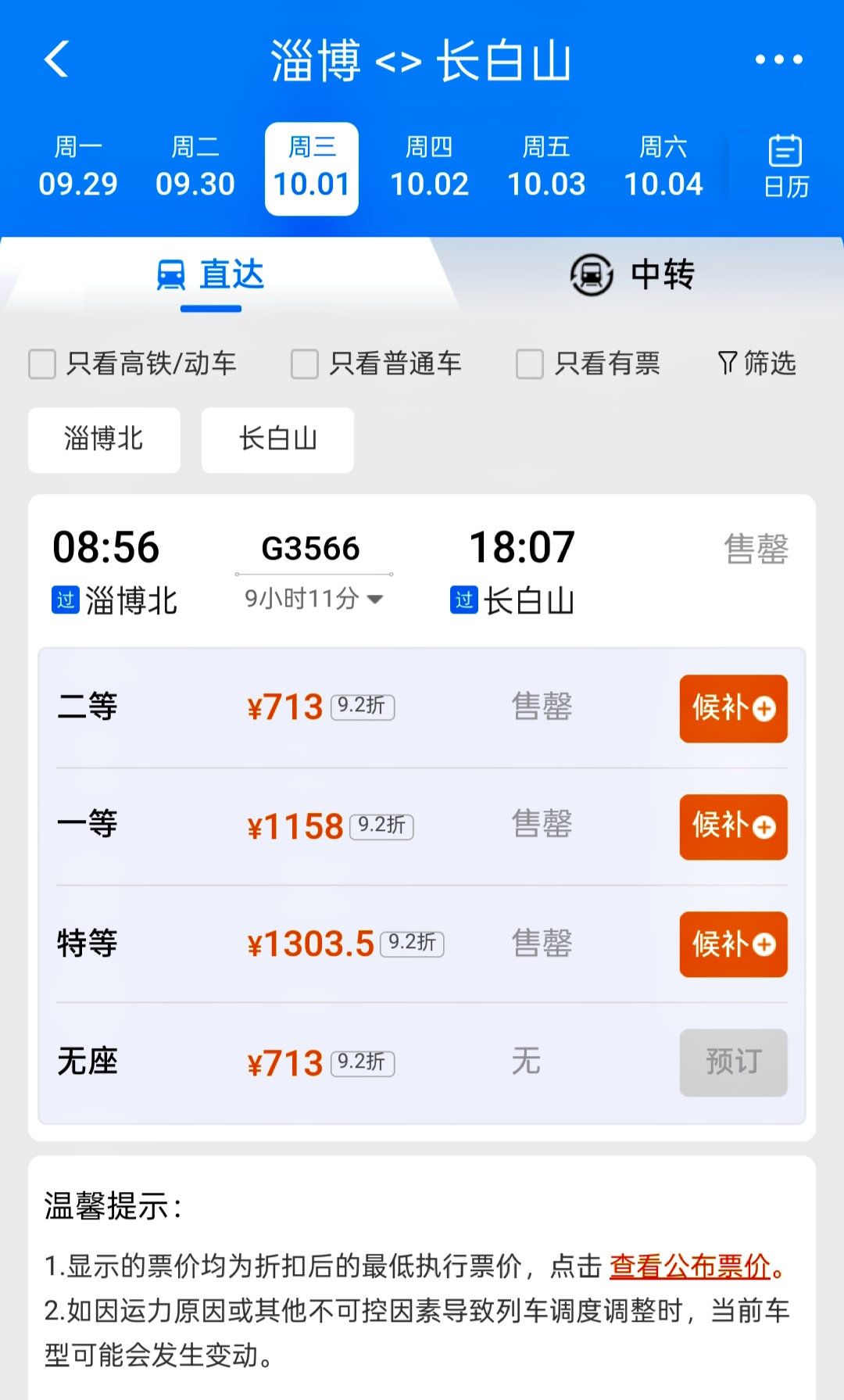Tap 候补 for the 二等 seat
The image size is (844, 1400).
[x=733, y=708]
